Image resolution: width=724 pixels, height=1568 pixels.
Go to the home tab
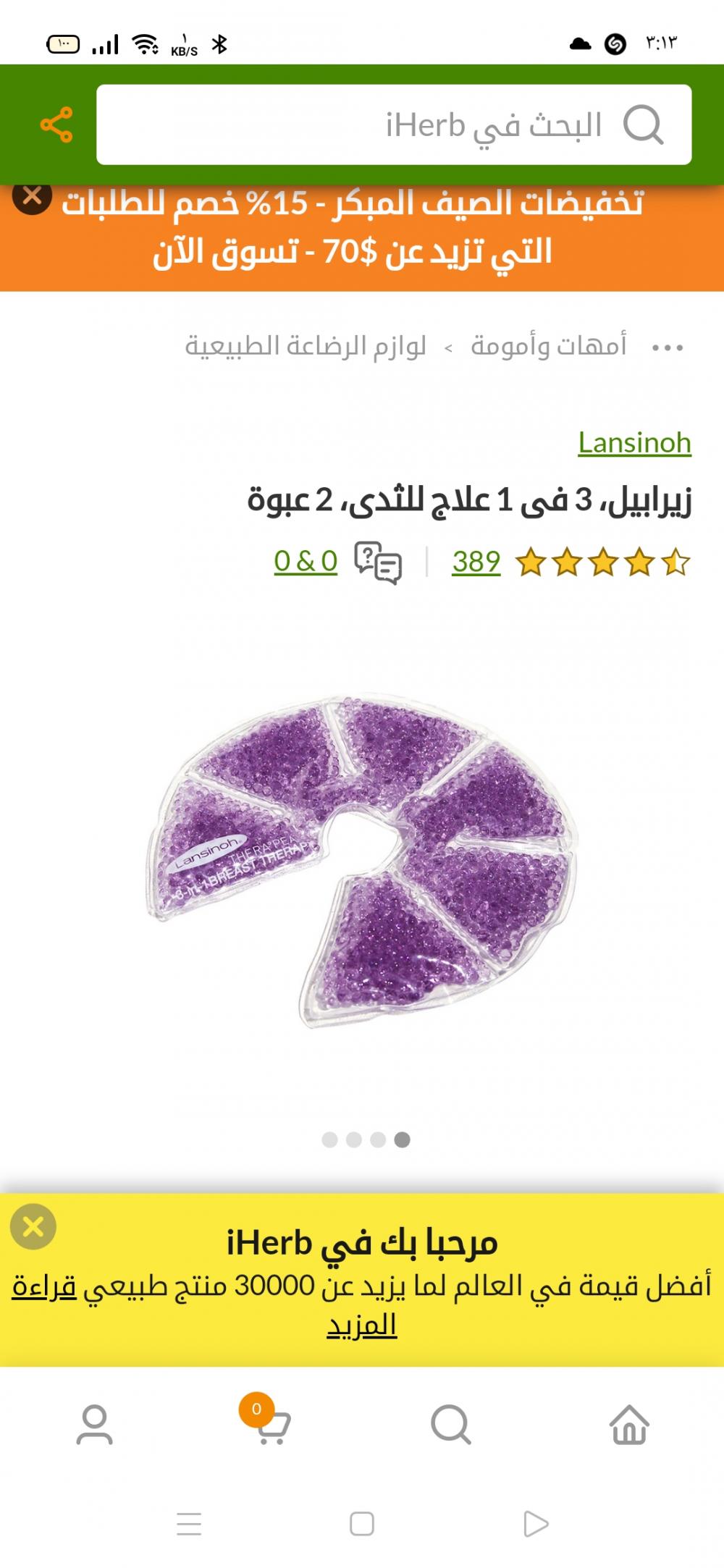pyautogui.click(x=629, y=1425)
